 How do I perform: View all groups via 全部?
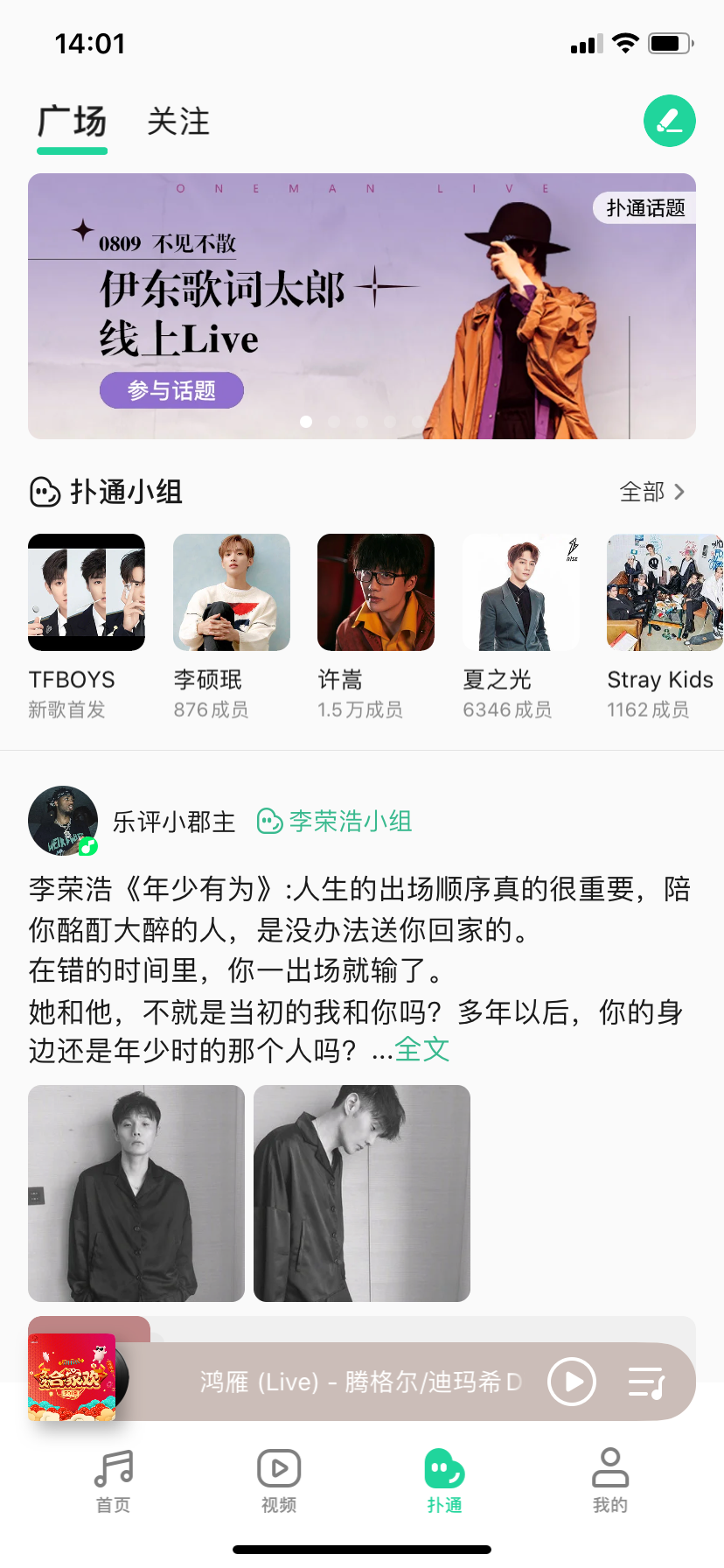pos(651,492)
